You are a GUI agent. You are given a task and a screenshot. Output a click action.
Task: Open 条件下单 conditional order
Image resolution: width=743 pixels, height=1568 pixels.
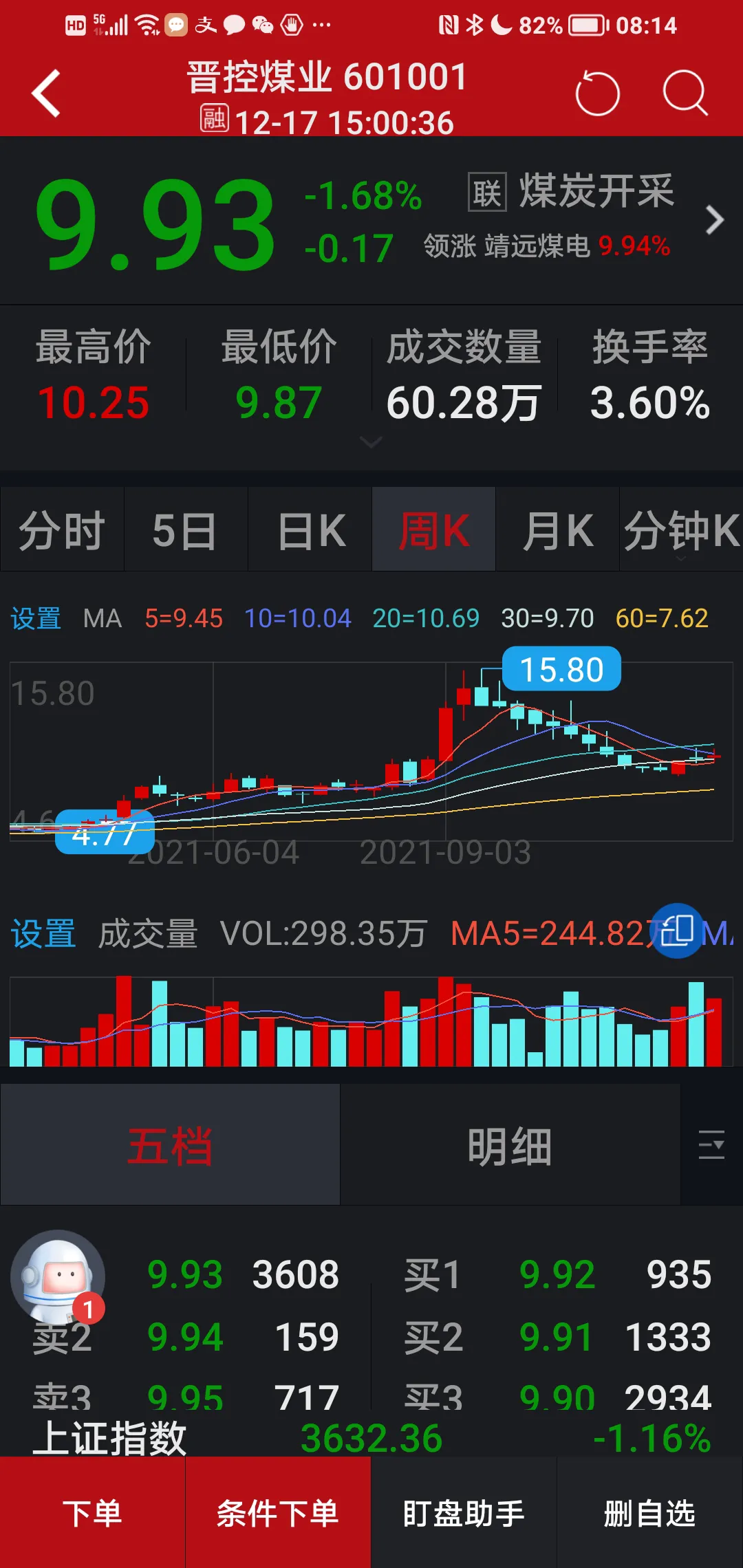(x=278, y=1513)
